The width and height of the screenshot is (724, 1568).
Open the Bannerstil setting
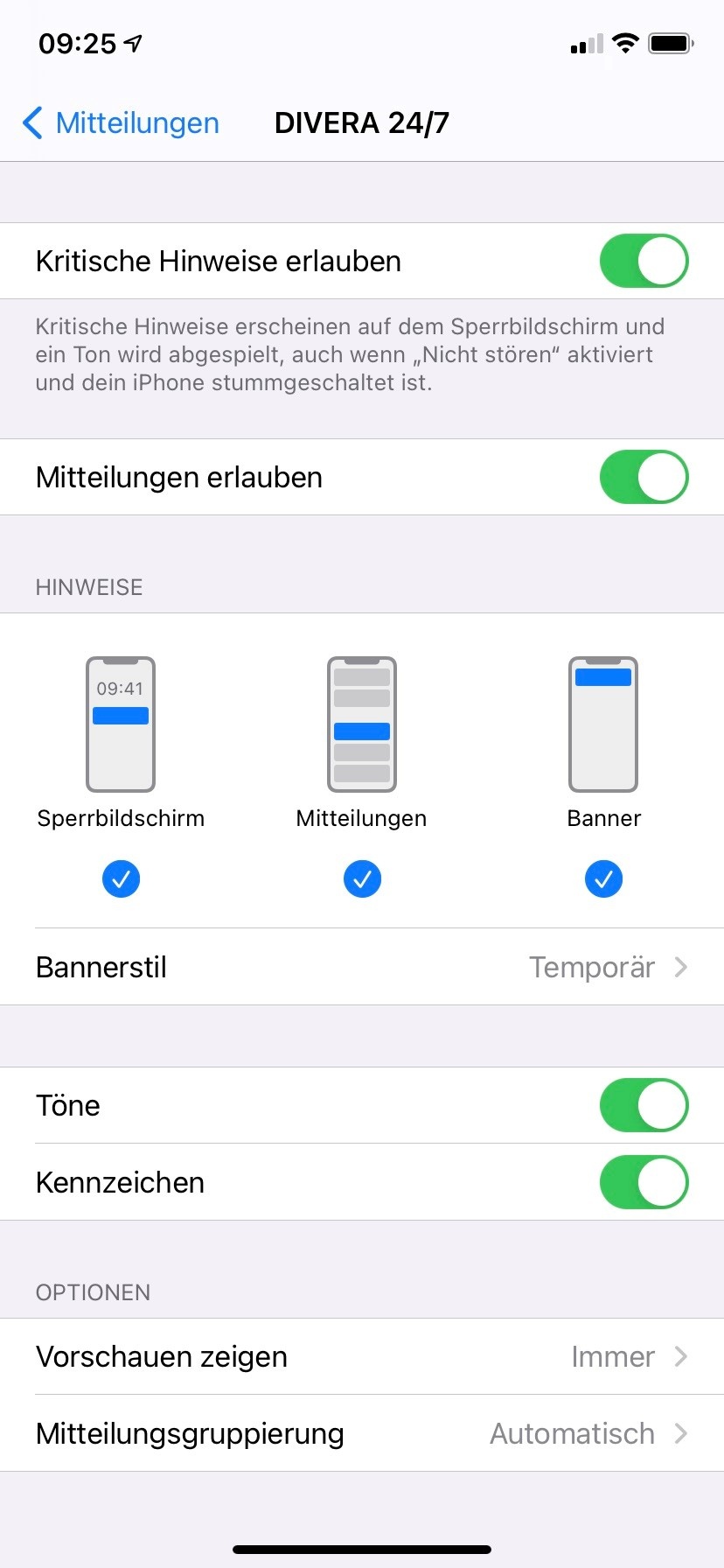(362, 967)
